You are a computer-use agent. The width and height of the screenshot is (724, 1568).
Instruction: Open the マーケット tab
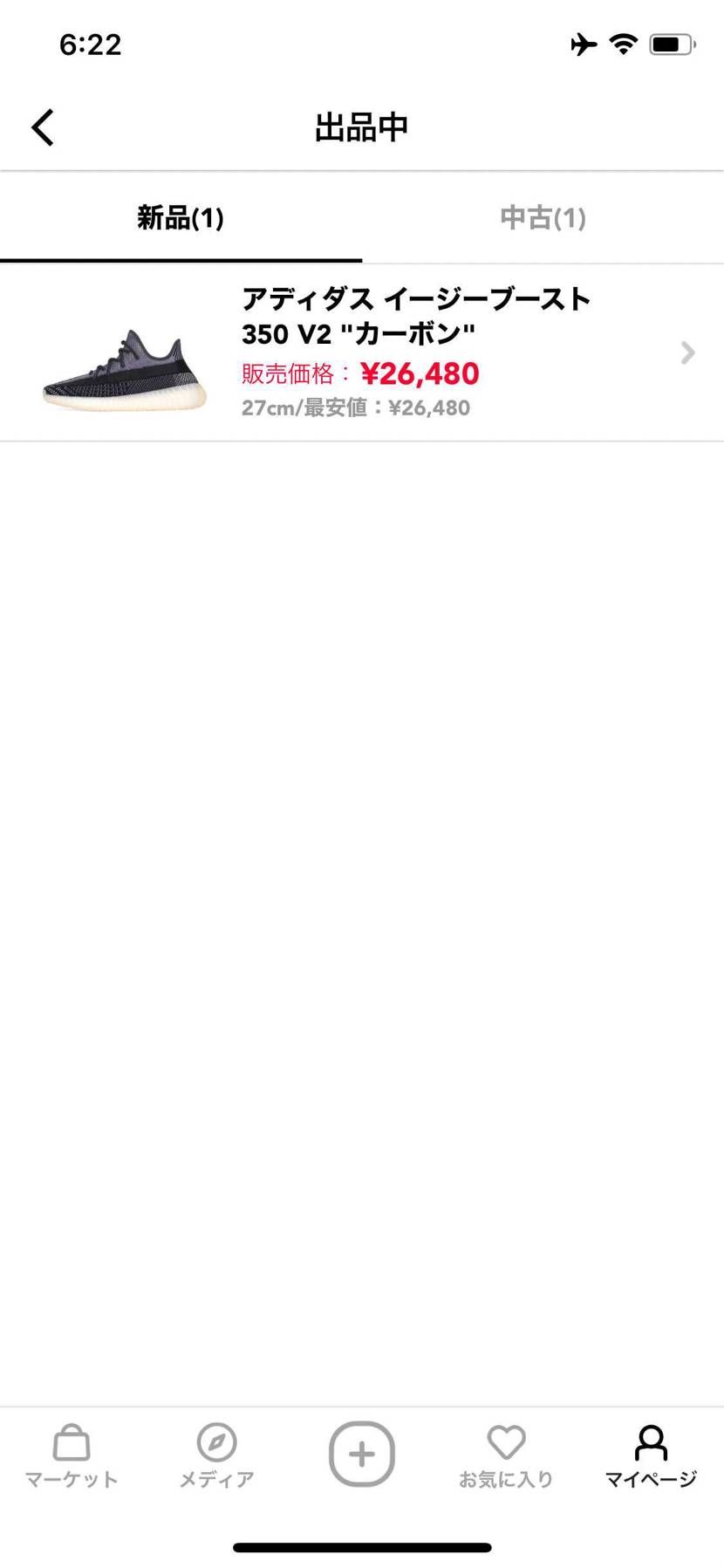pyautogui.click(x=72, y=1456)
